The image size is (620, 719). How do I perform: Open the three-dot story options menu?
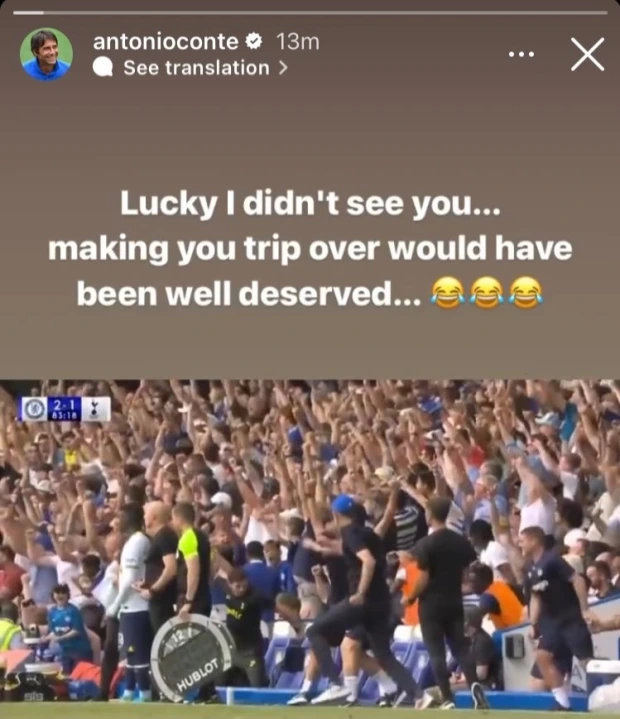point(521,54)
